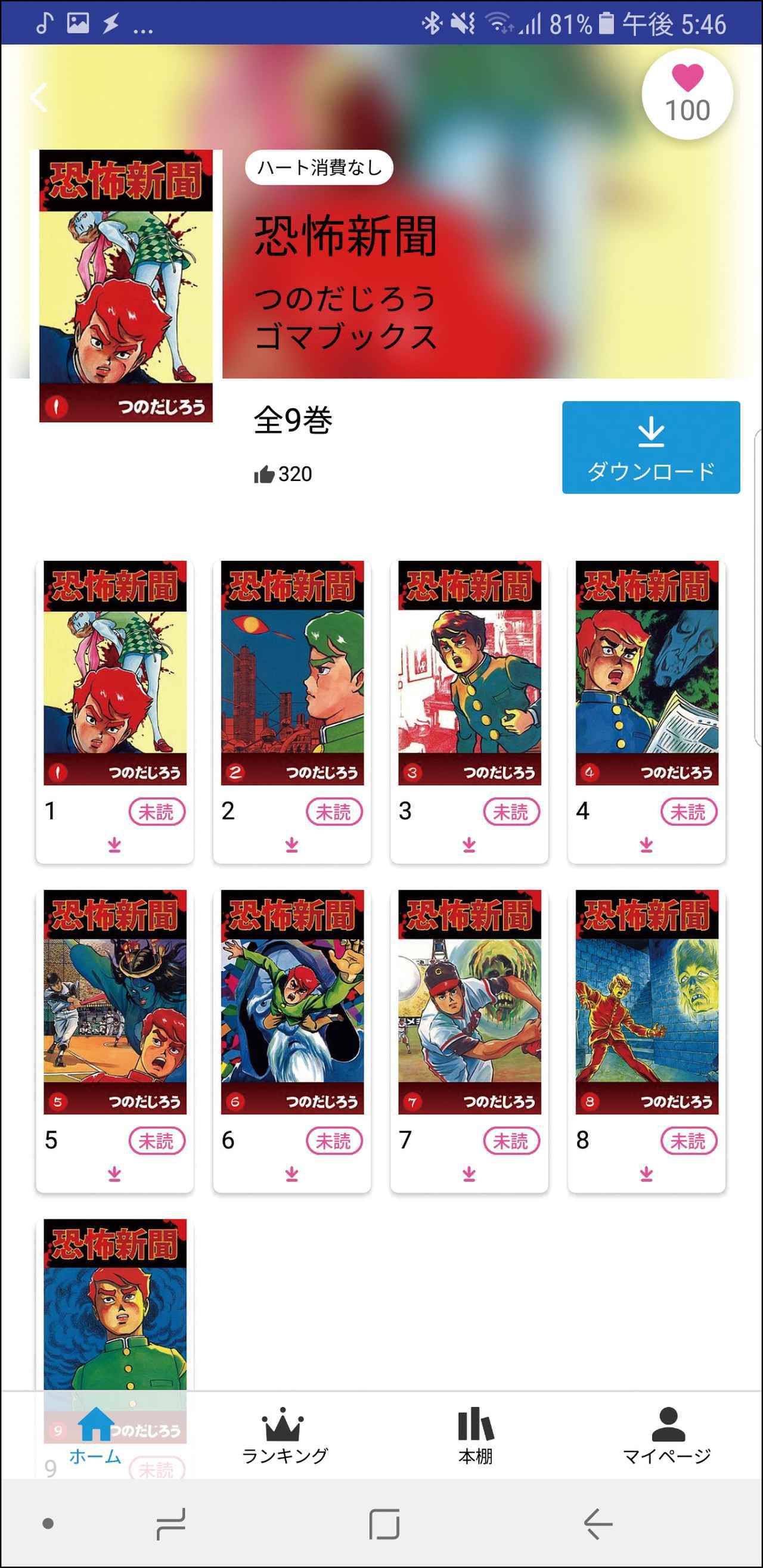The width and height of the screenshot is (763, 1568).
Task: Tap the blue ダウンロード button
Action: coord(650,447)
